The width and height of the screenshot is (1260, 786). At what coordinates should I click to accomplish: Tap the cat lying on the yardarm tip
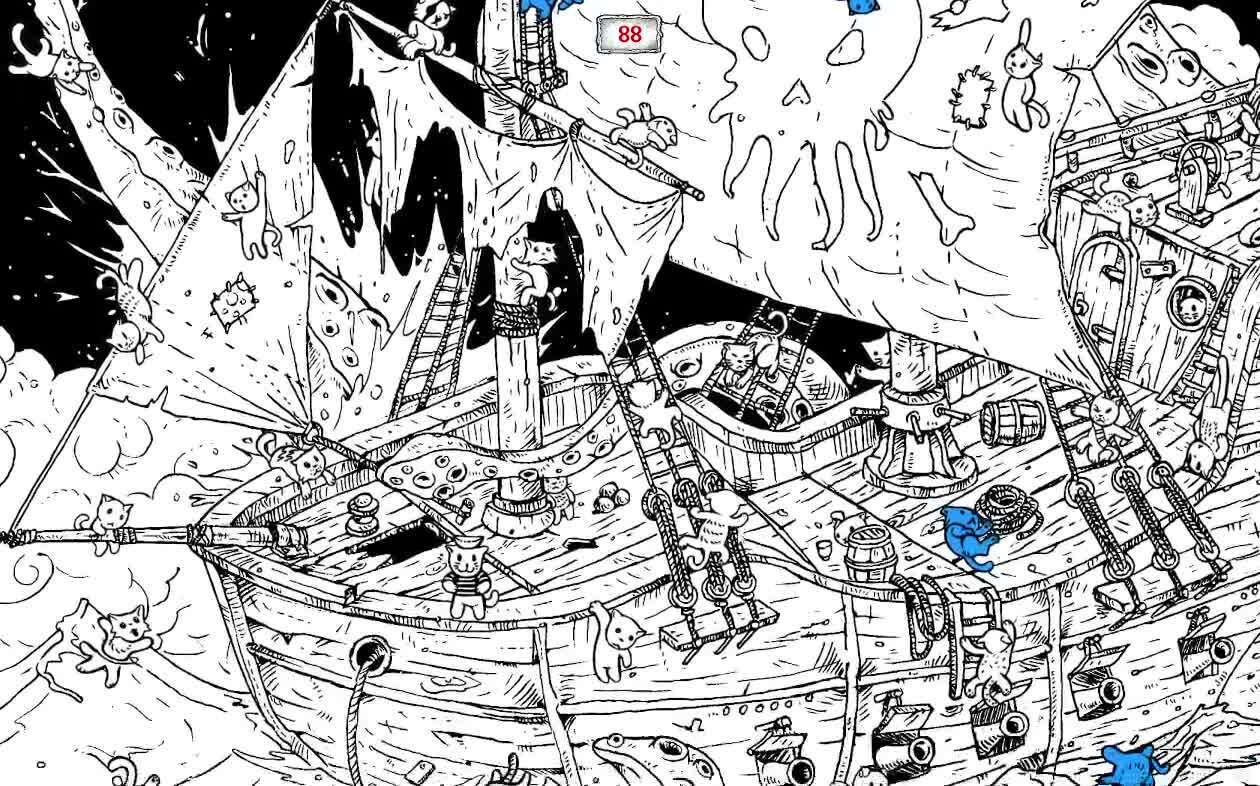click(x=642, y=127)
